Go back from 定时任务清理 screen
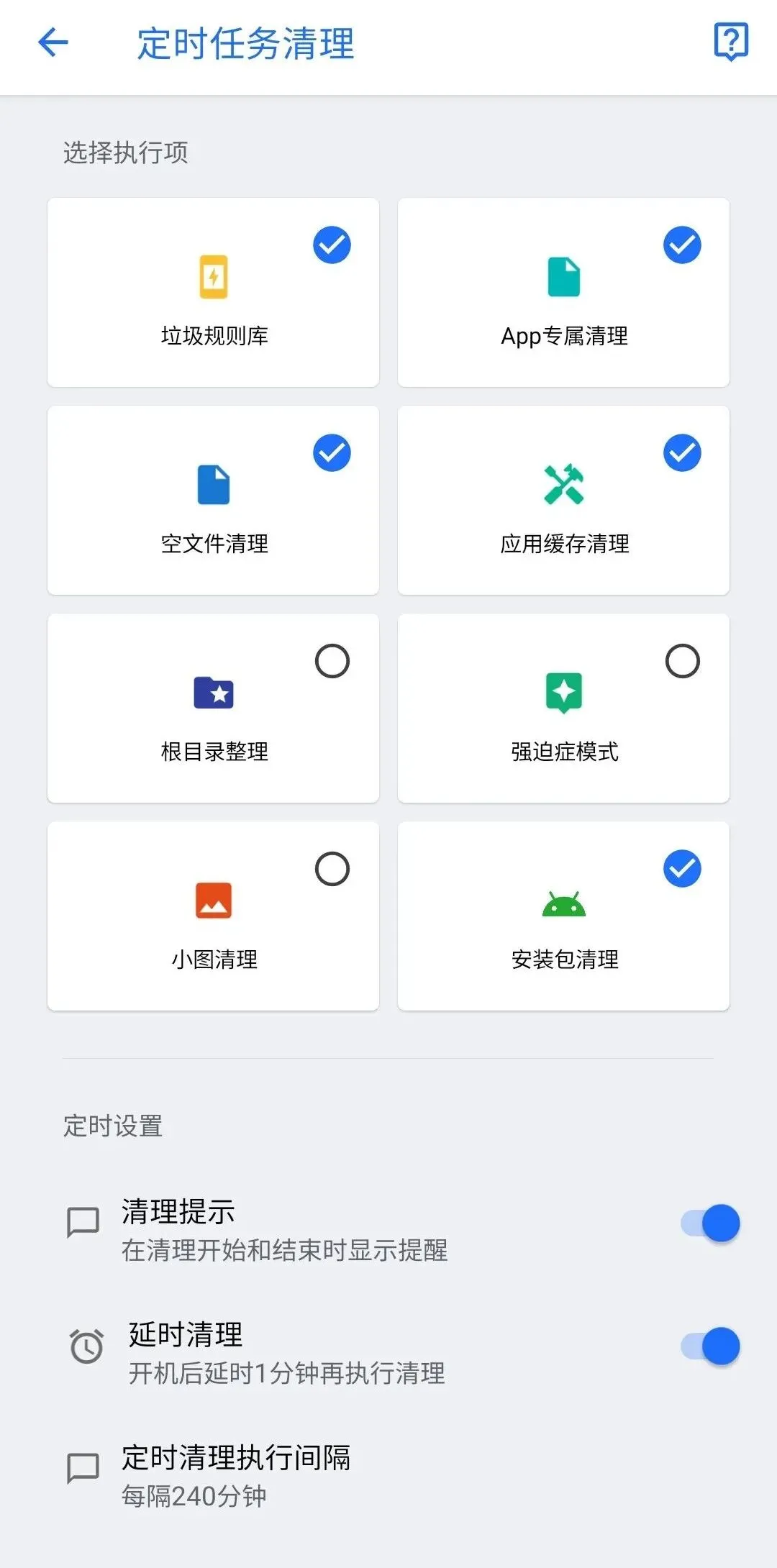This screenshot has width=777, height=1568. (x=53, y=42)
